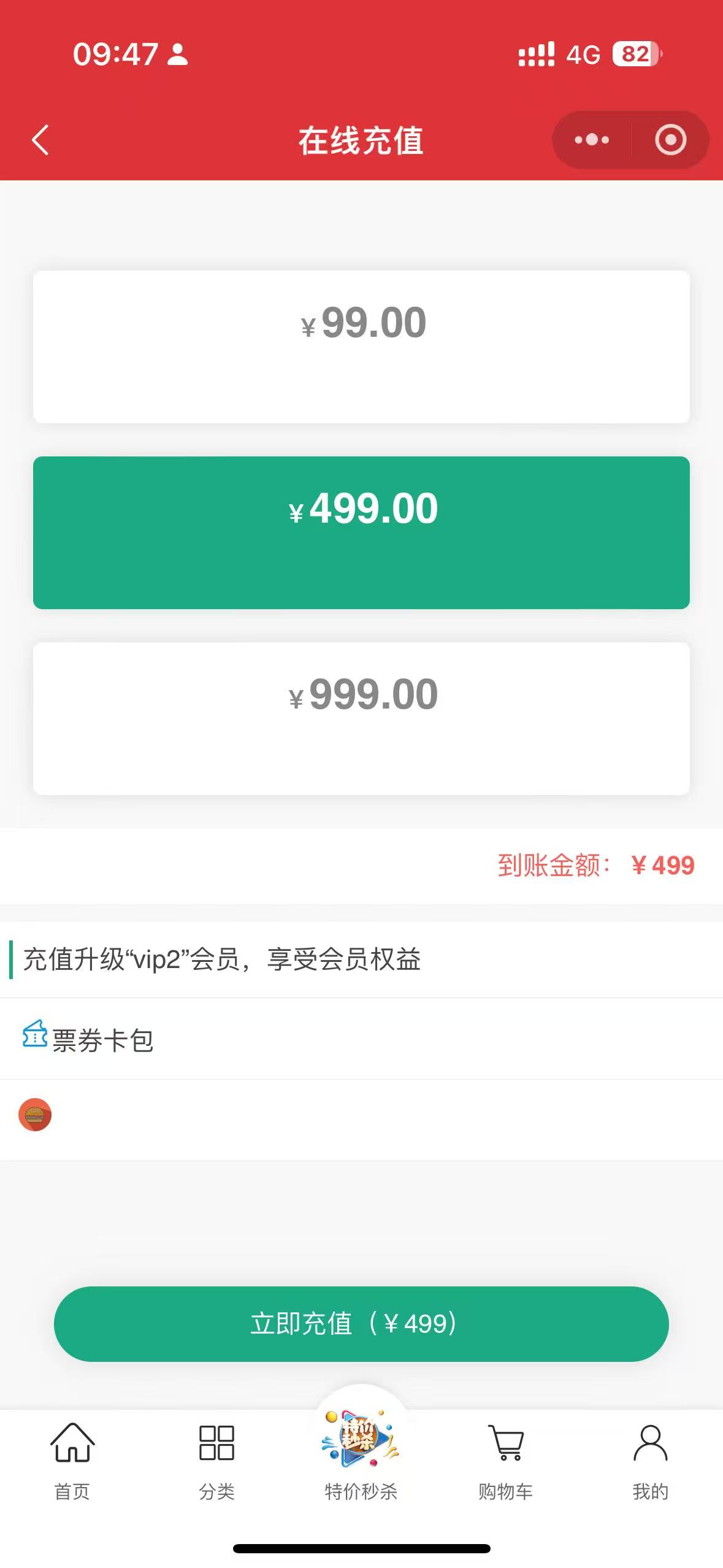Close the mini program via circle icon
Viewport: 723px width, 1568px height.
pyautogui.click(x=670, y=140)
